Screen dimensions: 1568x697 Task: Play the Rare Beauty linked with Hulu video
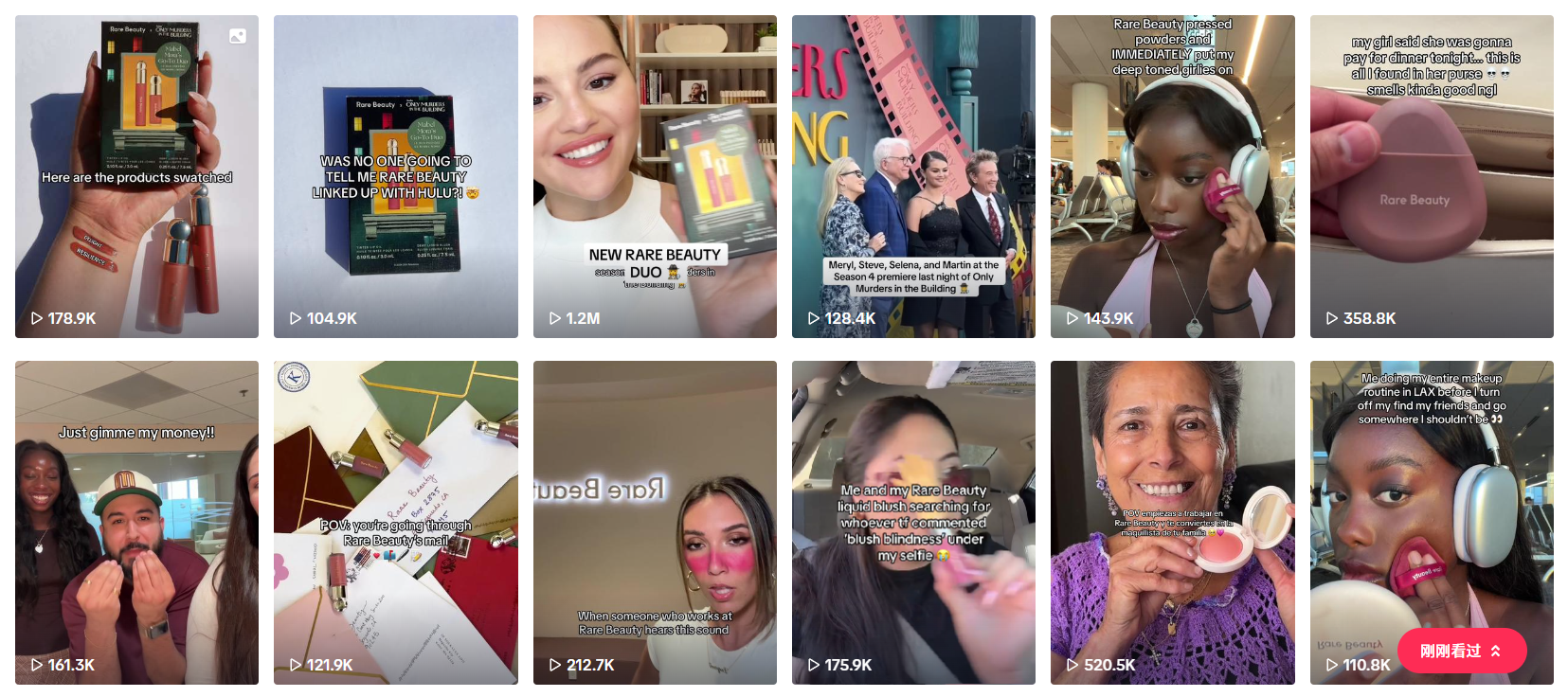(395, 176)
